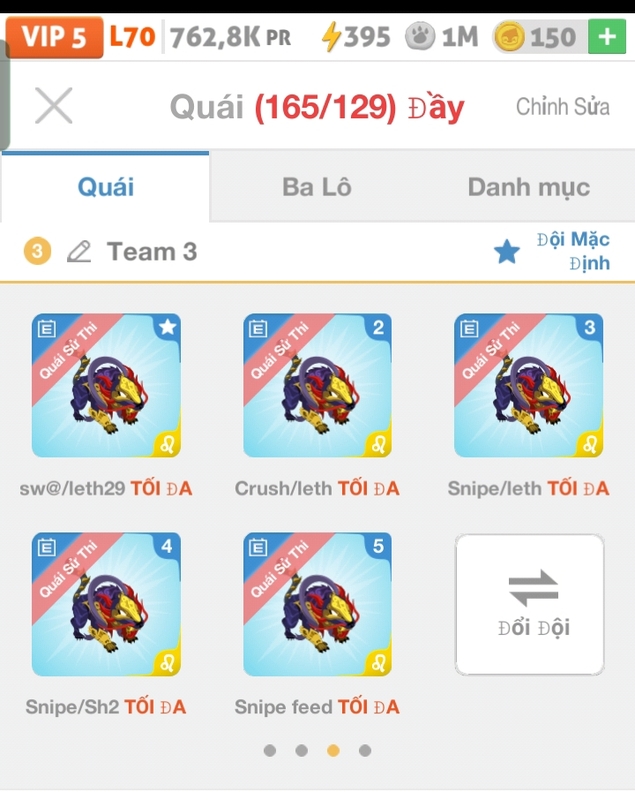Tap Chỉnh Sửa to edit monsters
635x800 pixels.
(562, 107)
